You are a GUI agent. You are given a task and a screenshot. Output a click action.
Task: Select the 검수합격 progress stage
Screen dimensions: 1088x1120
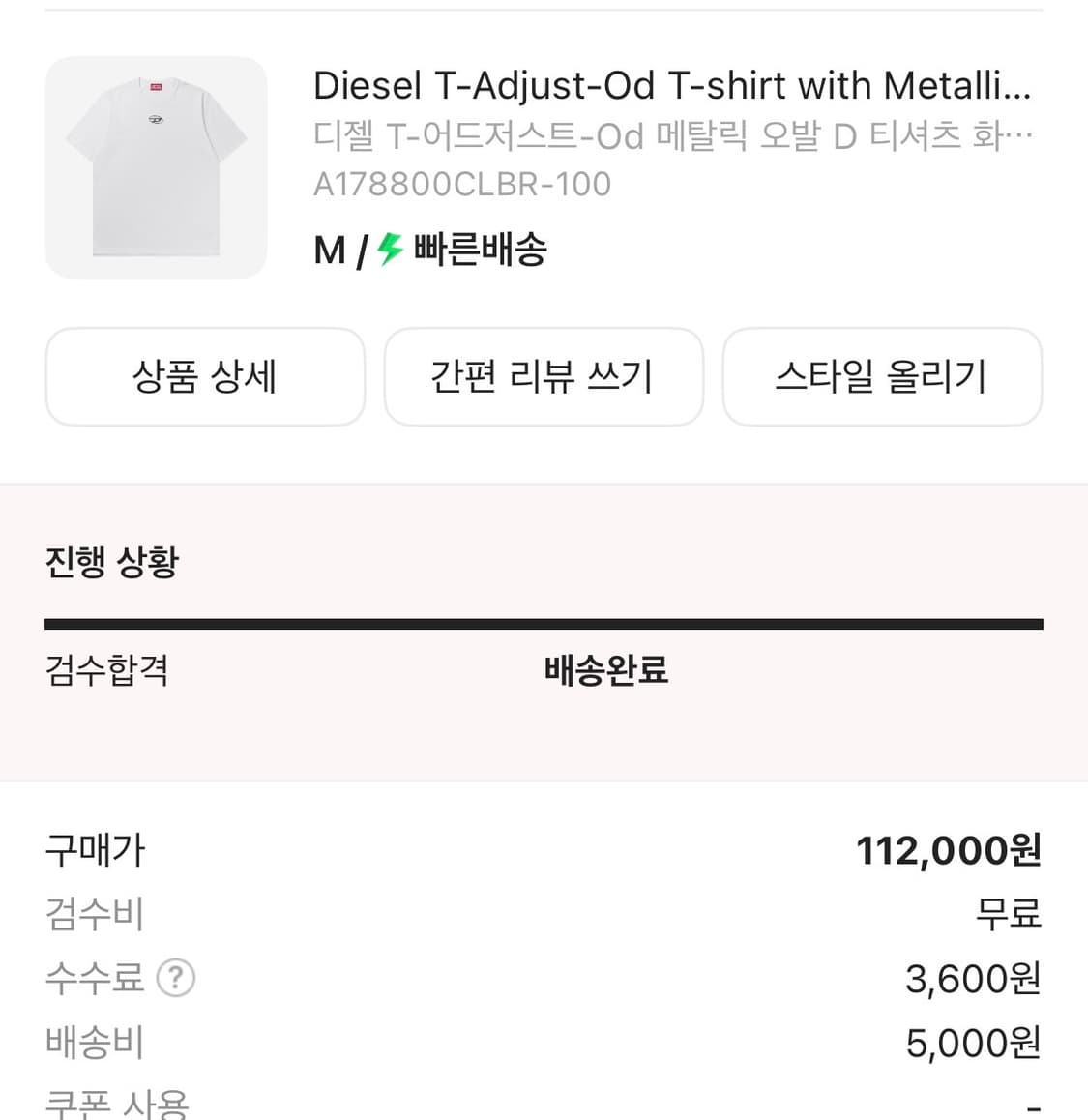point(106,669)
